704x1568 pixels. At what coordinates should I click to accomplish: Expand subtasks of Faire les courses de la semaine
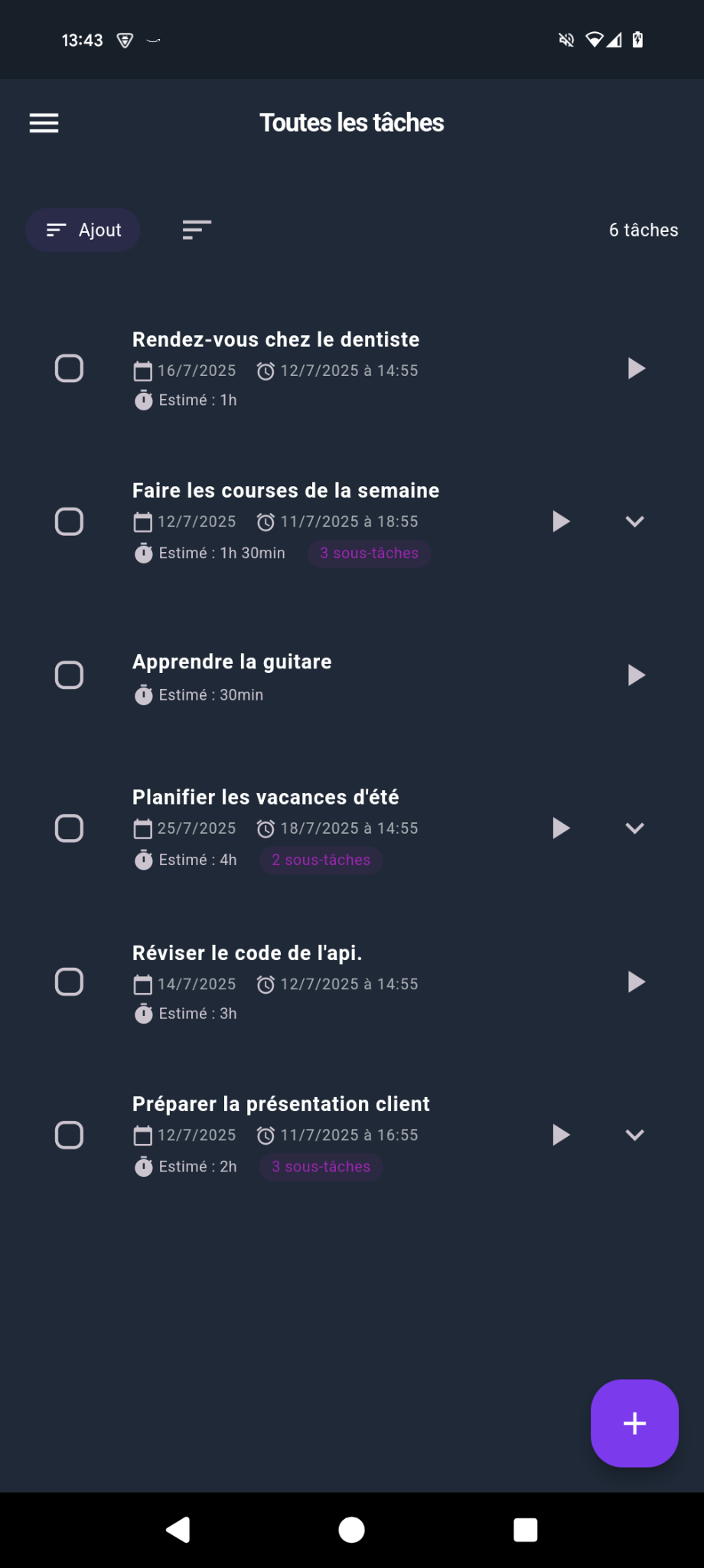[634, 521]
